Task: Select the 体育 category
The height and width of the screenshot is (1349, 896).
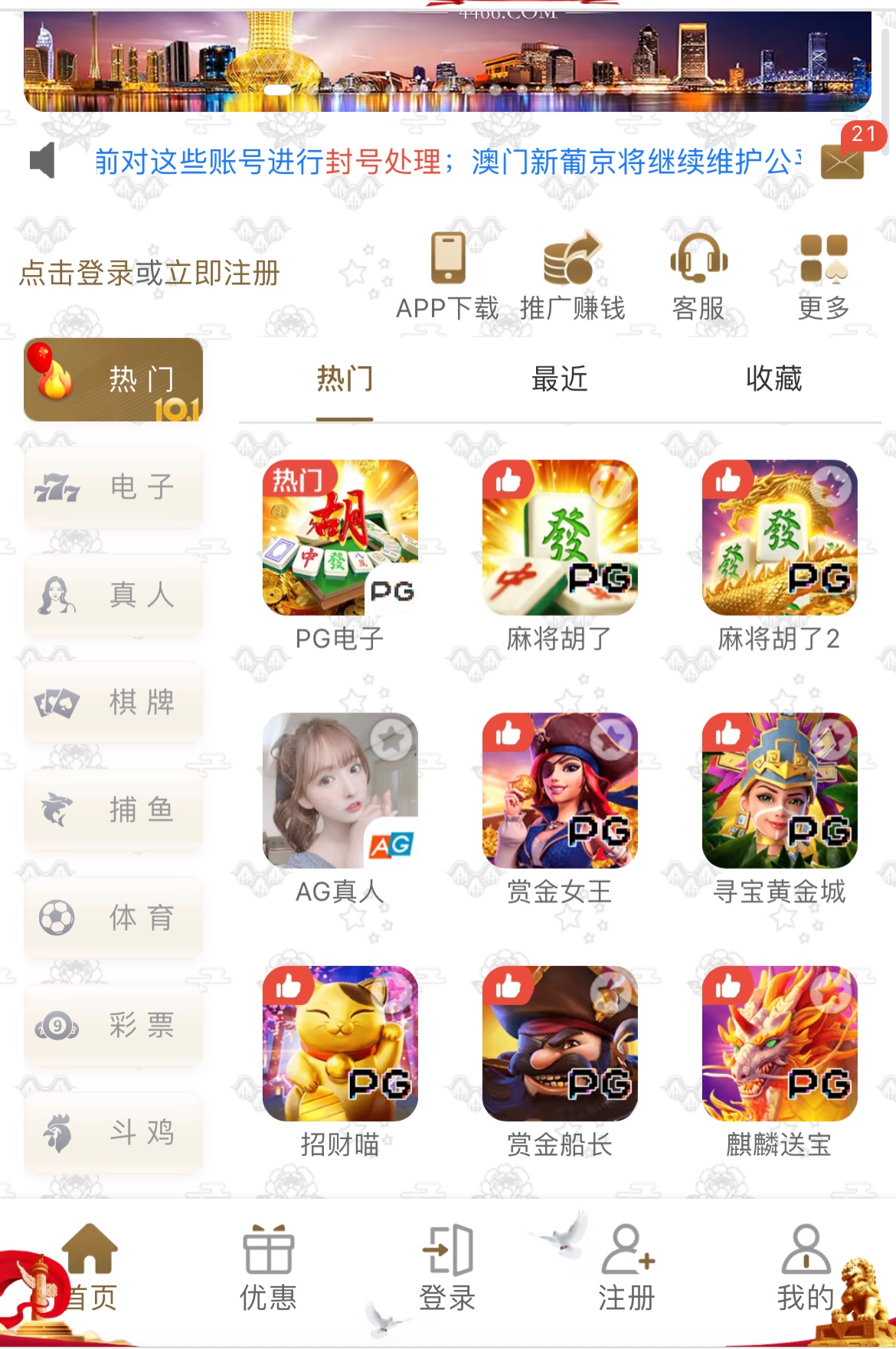Action: pos(113,918)
